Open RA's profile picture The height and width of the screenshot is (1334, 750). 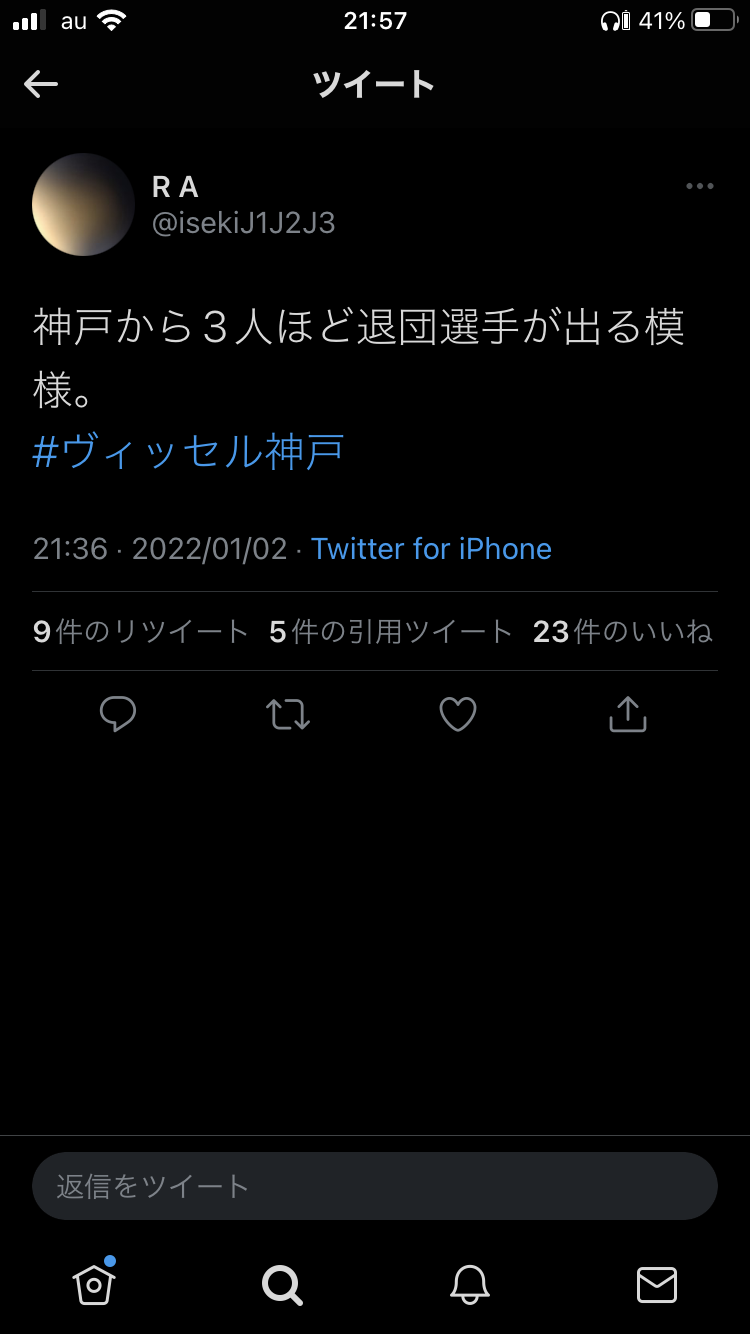[84, 205]
